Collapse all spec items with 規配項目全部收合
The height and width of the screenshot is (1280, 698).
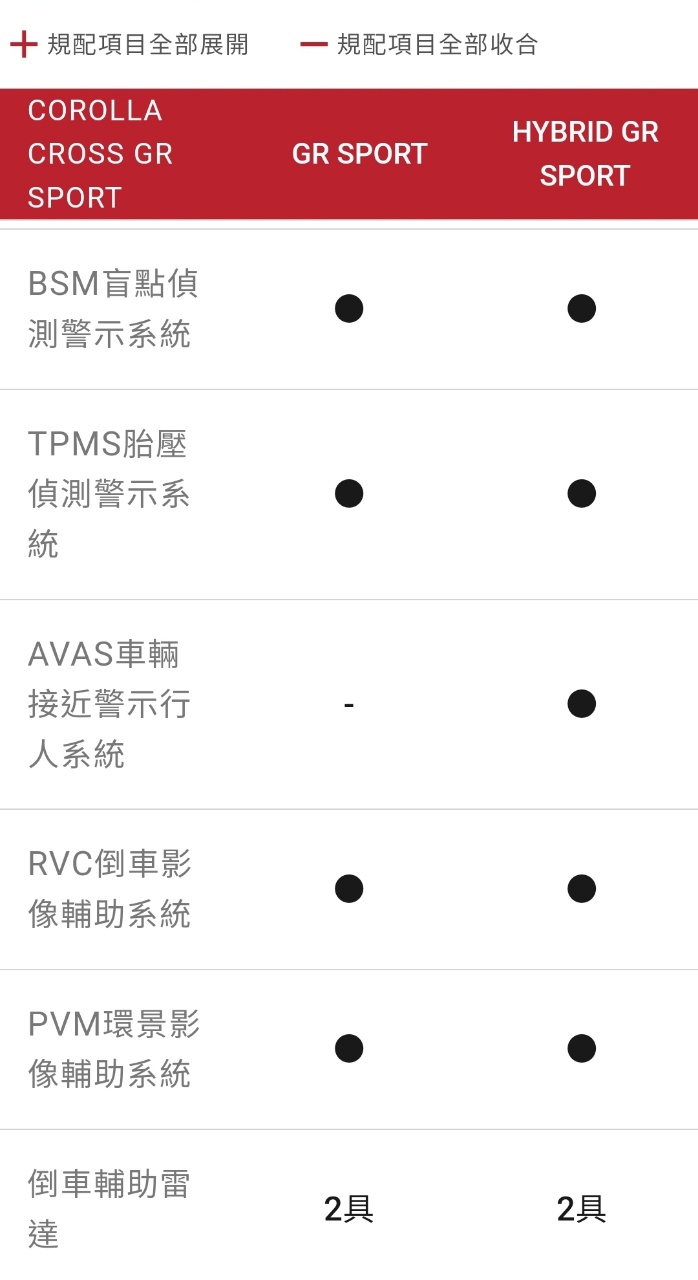tap(420, 44)
